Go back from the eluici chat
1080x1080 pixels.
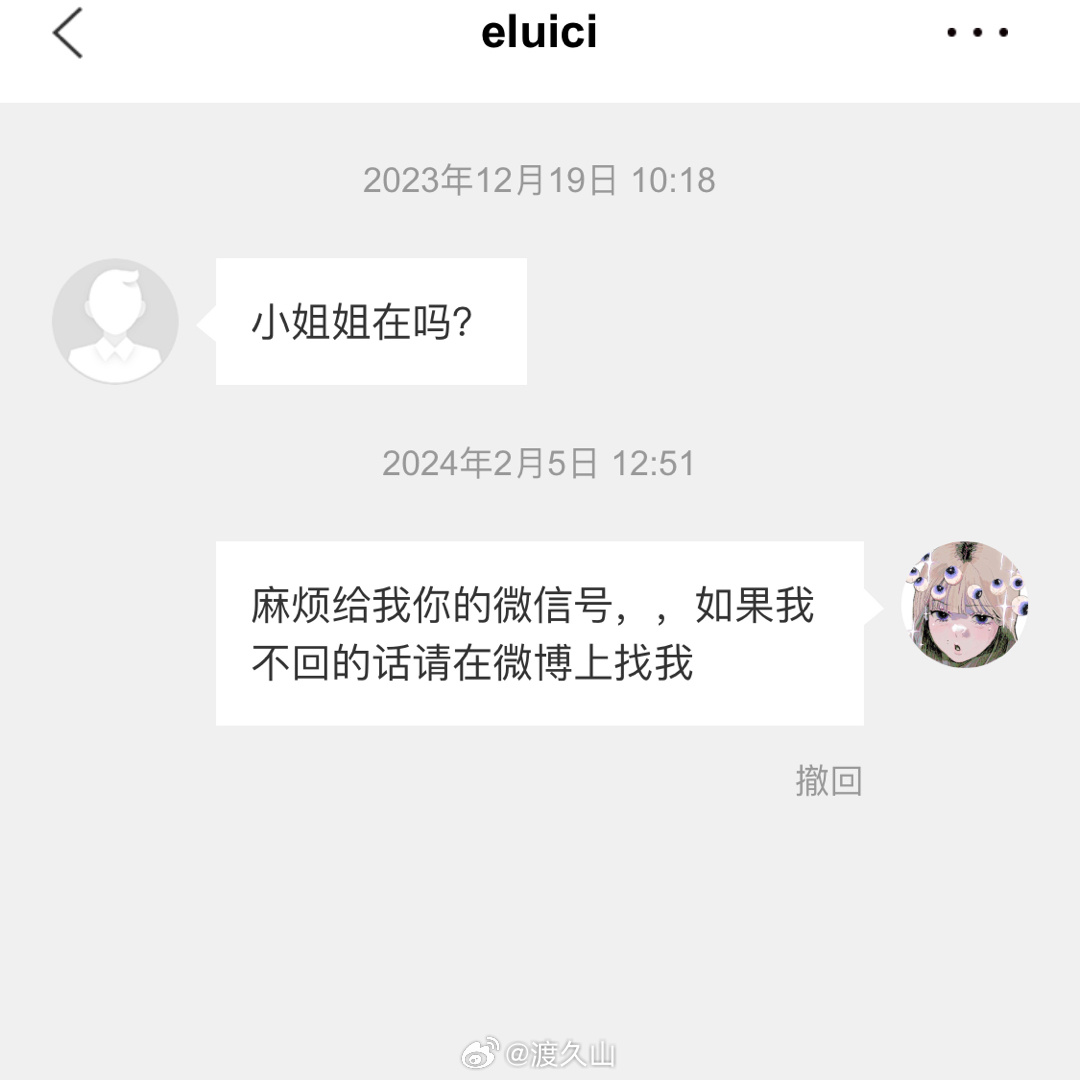(x=67, y=33)
